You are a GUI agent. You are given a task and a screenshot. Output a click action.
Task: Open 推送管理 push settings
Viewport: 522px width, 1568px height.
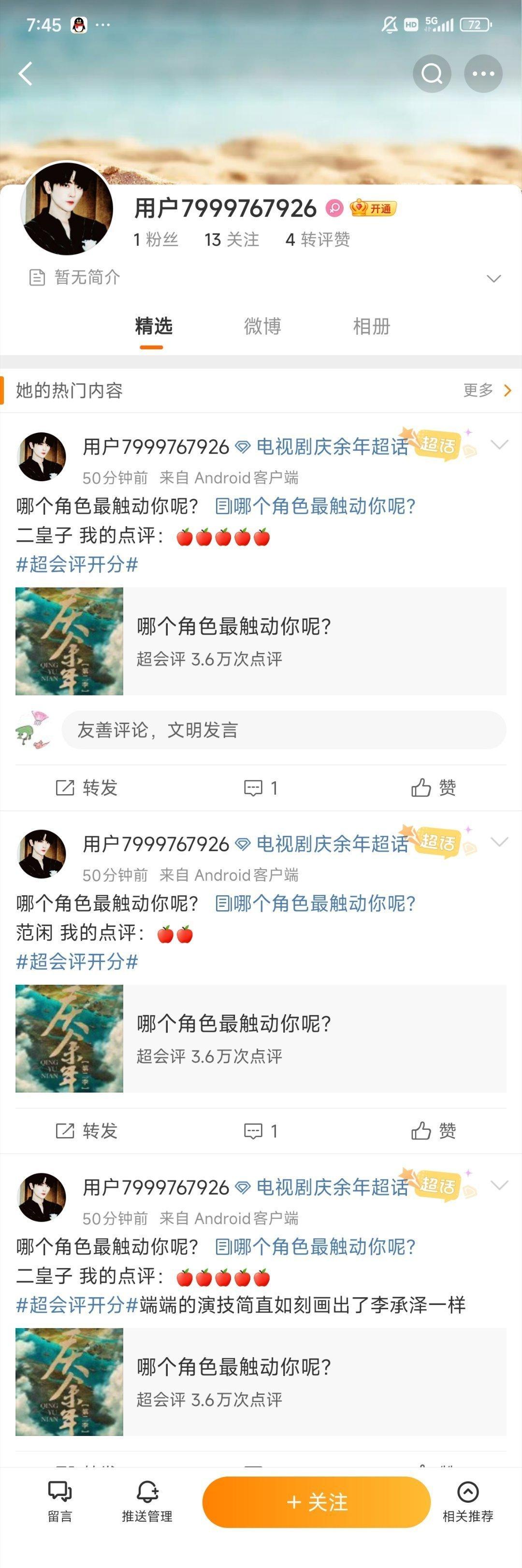147,1502
